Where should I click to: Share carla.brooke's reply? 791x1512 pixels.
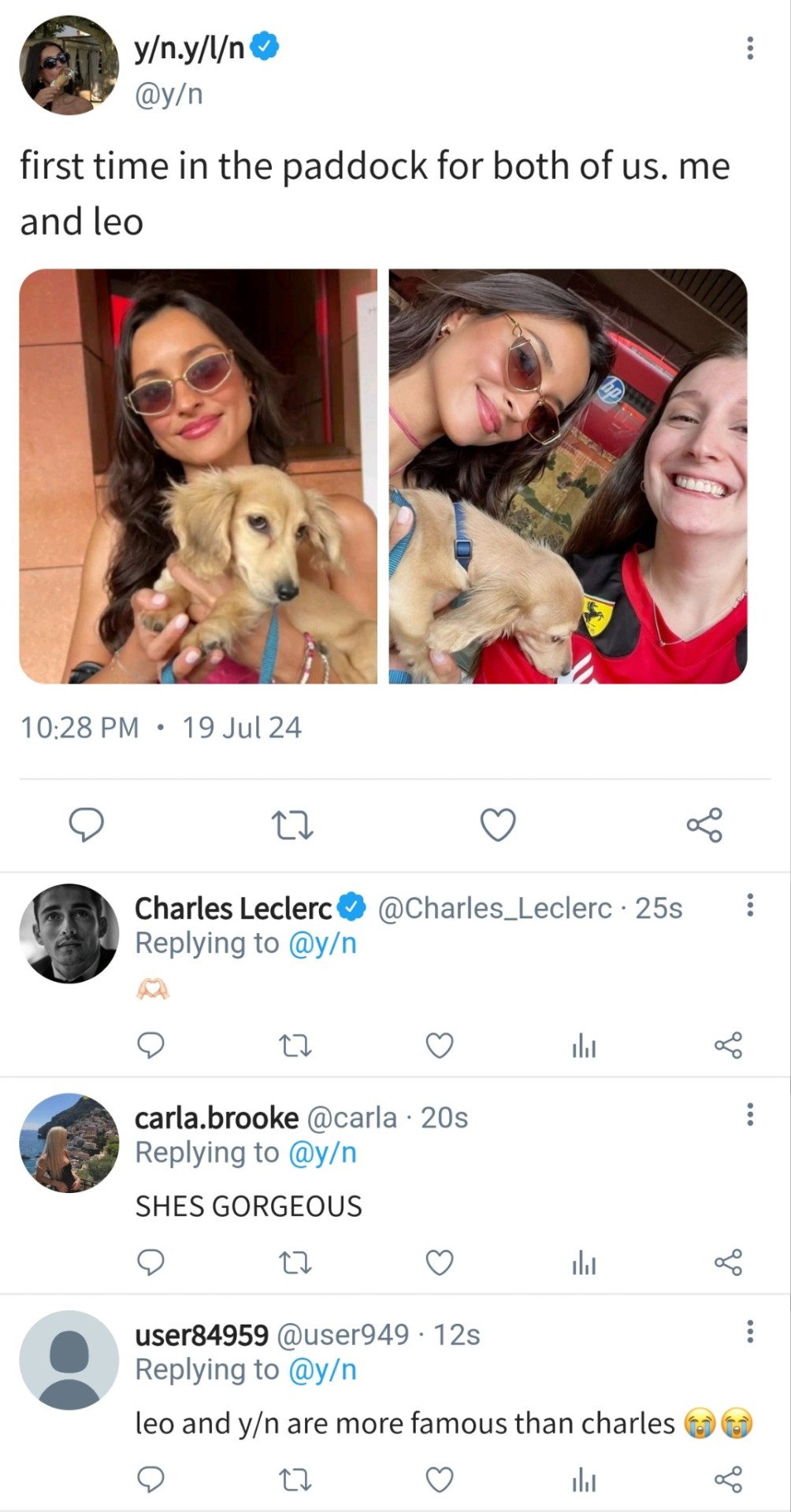click(728, 1262)
